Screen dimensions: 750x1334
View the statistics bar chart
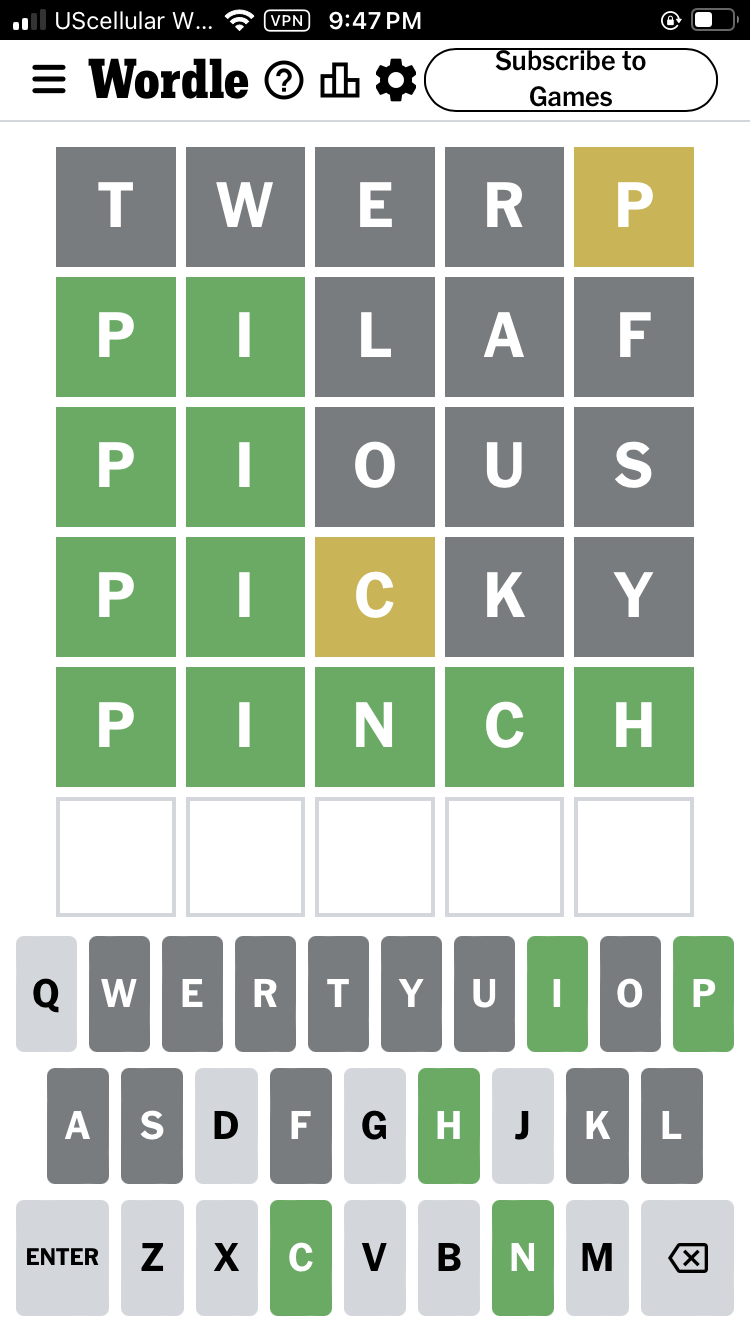coord(340,80)
